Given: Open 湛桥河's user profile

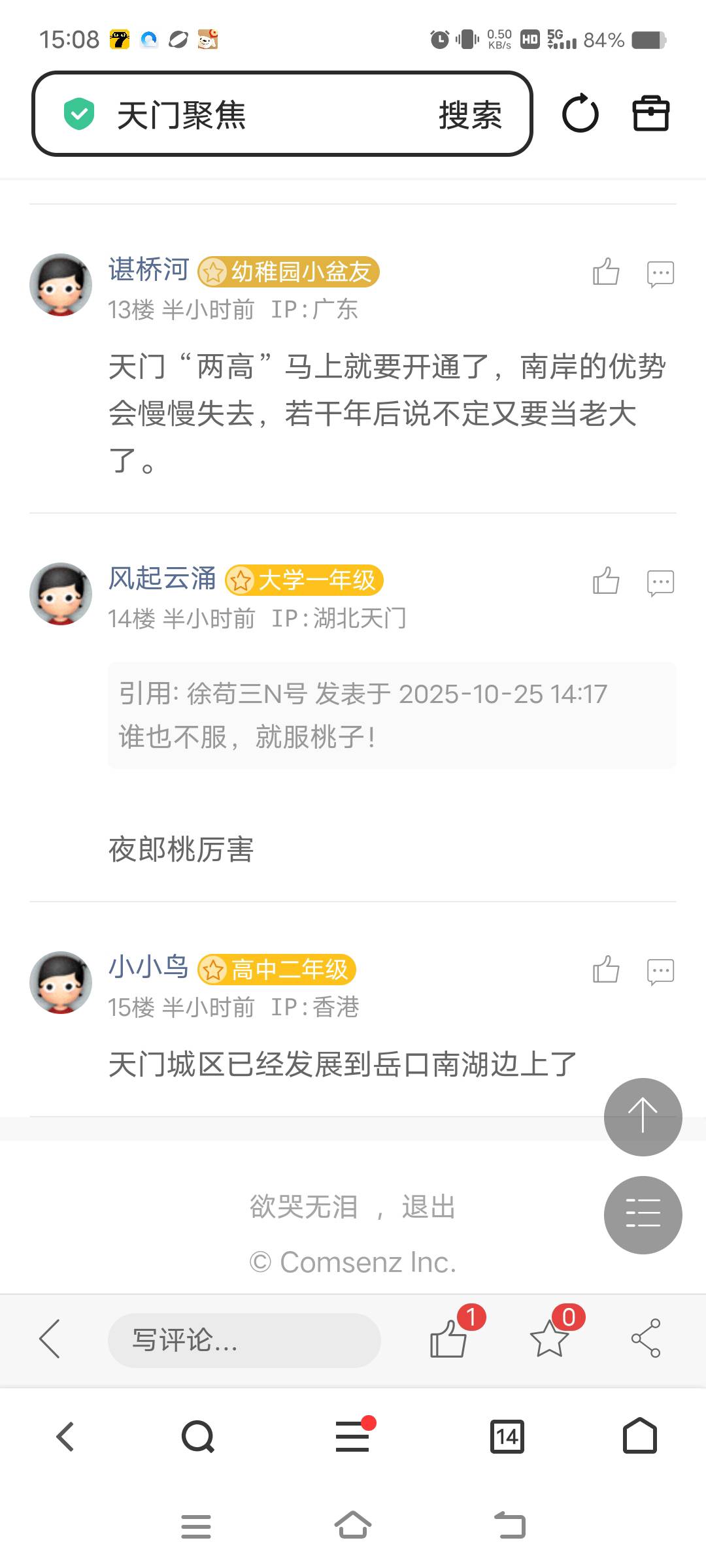Looking at the screenshot, I should click(x=148, y=270).
